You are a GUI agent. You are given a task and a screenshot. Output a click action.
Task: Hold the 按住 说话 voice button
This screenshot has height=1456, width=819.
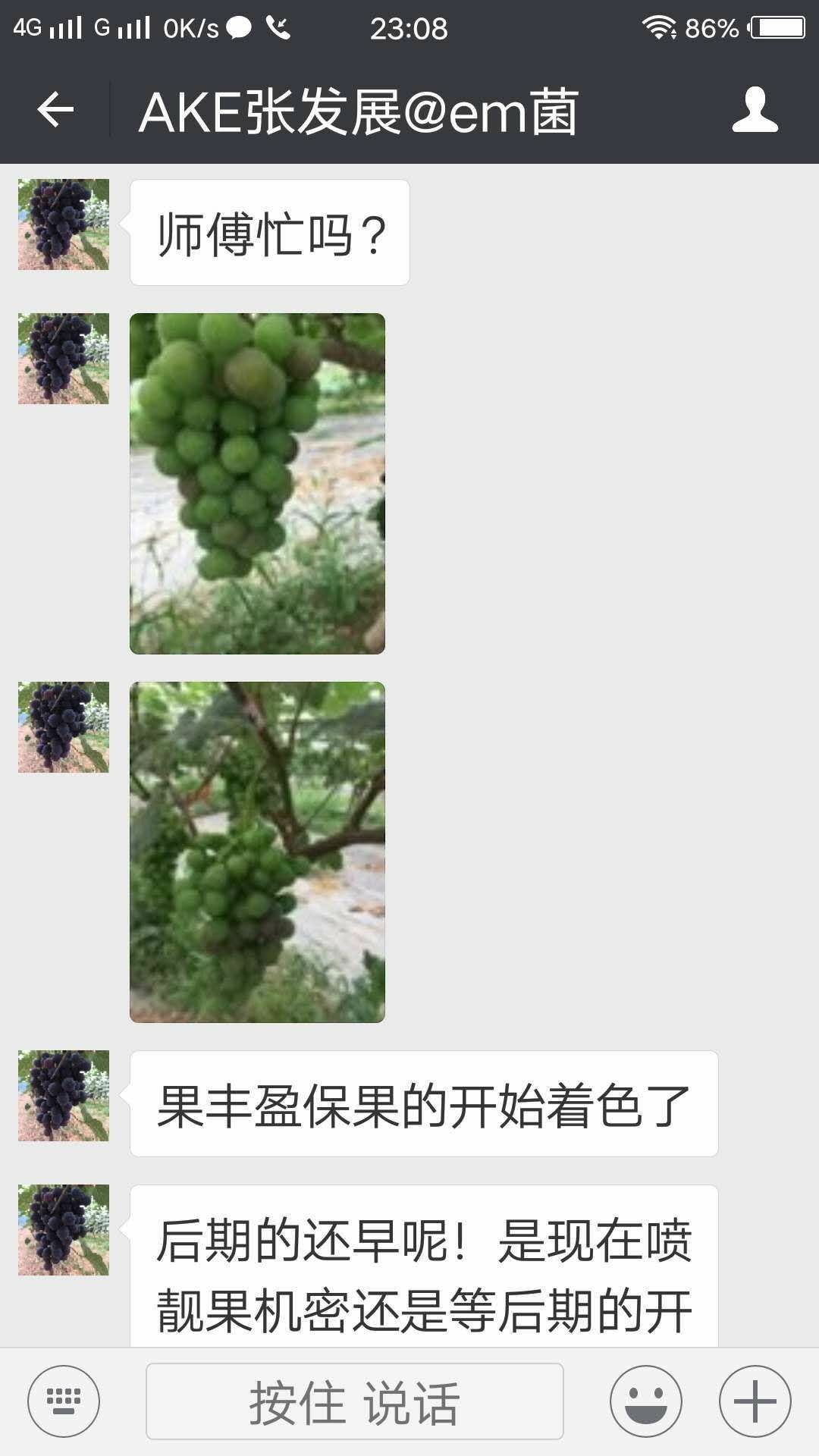point(354,1401)
